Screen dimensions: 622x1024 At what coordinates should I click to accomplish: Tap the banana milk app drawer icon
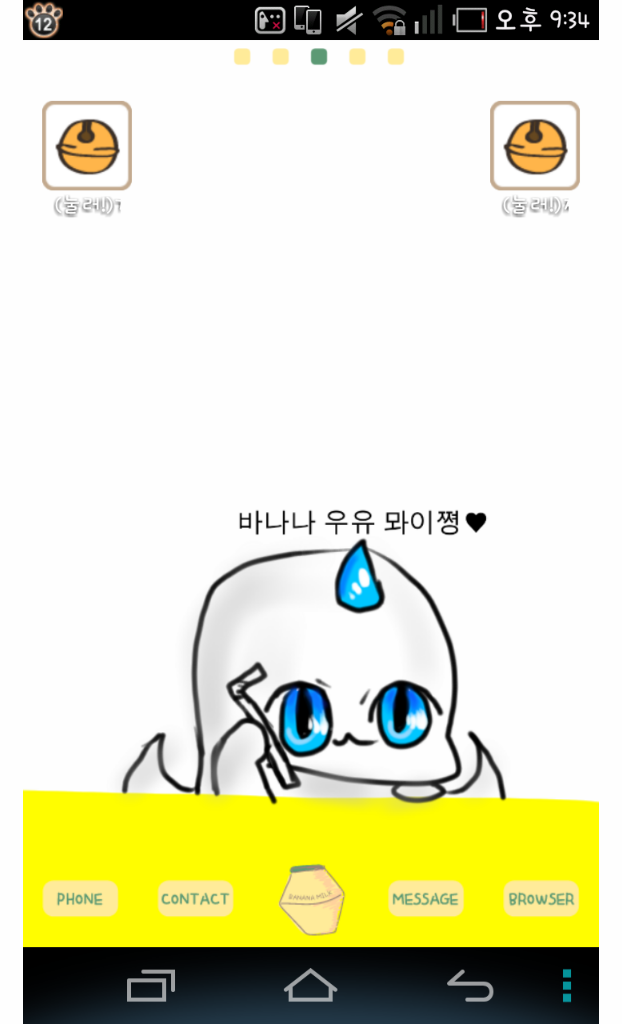coord(312,900)
